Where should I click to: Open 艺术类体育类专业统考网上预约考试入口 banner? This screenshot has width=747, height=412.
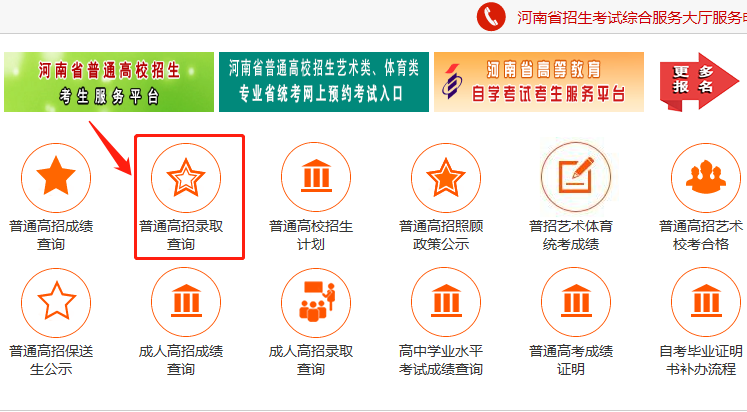point(323,83)
